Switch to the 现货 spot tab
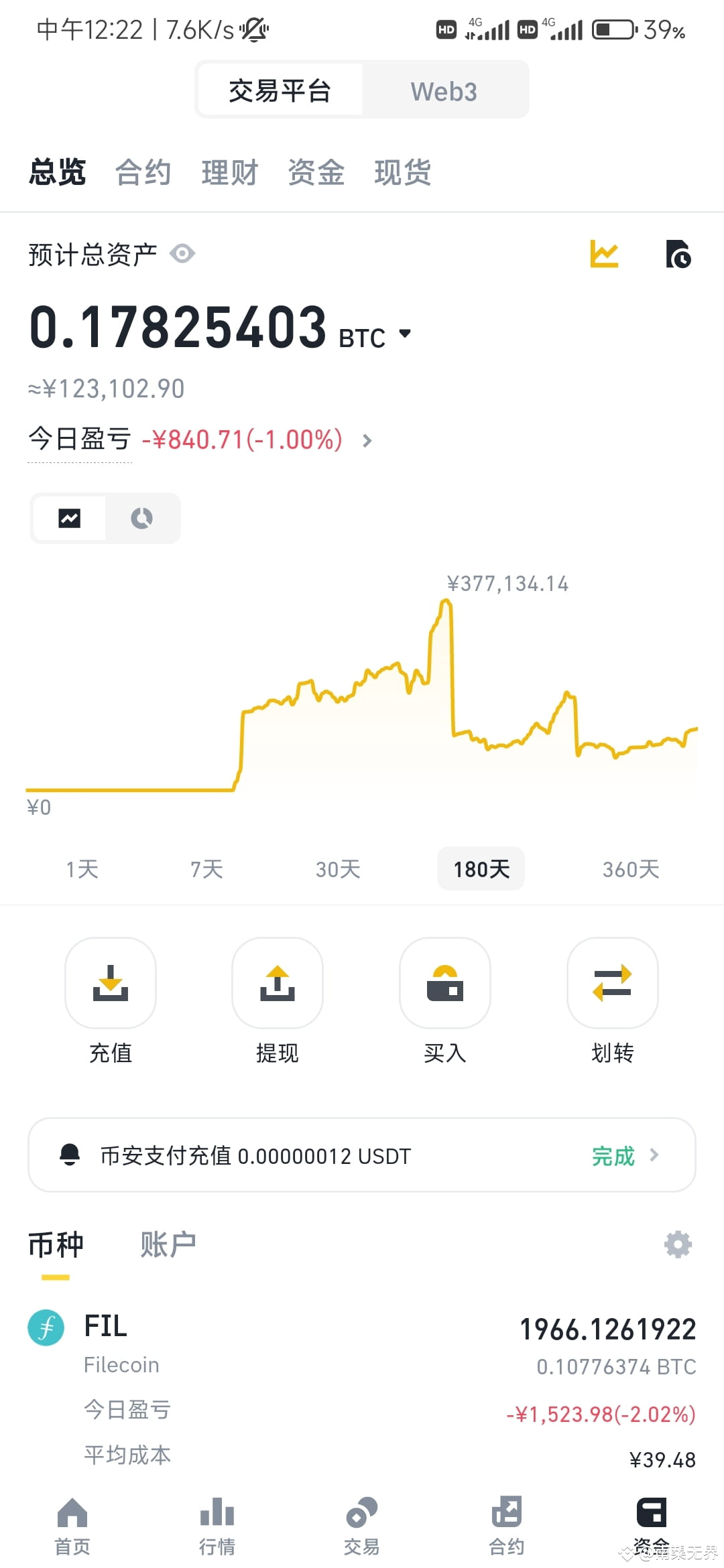 [402, 172]
